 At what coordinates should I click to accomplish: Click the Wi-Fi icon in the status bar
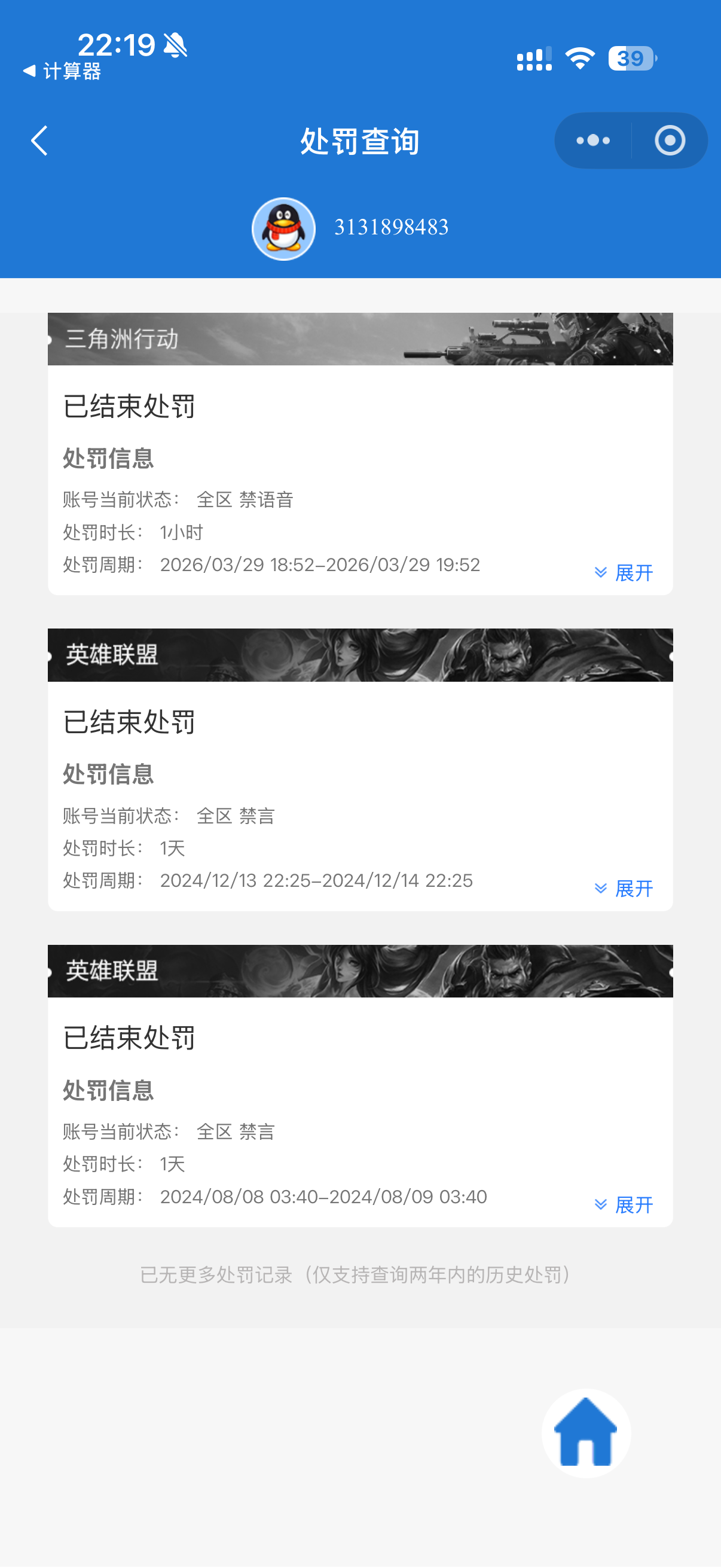tap(579, 58)
